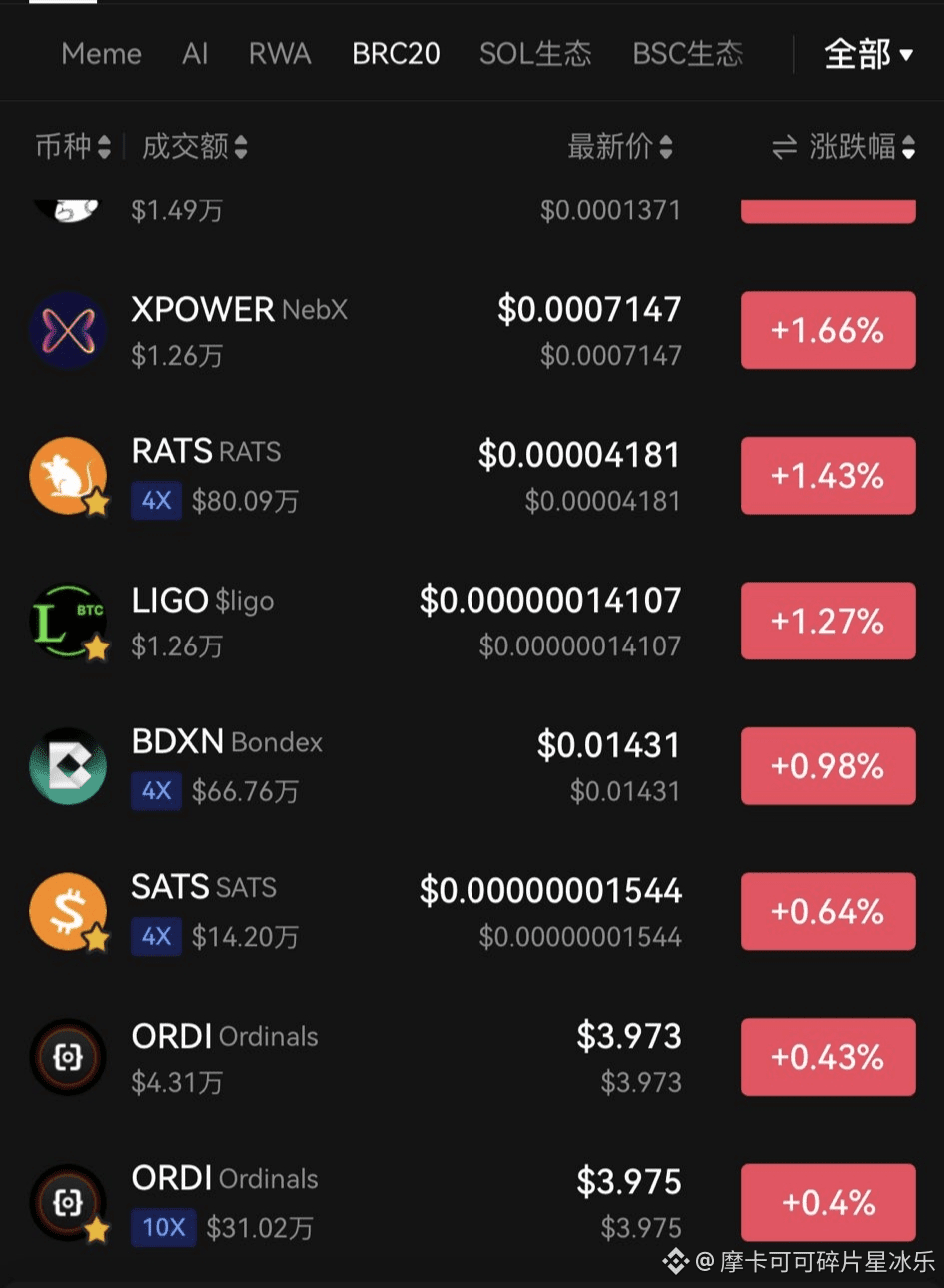Select the AI category tab

(195, 53)
